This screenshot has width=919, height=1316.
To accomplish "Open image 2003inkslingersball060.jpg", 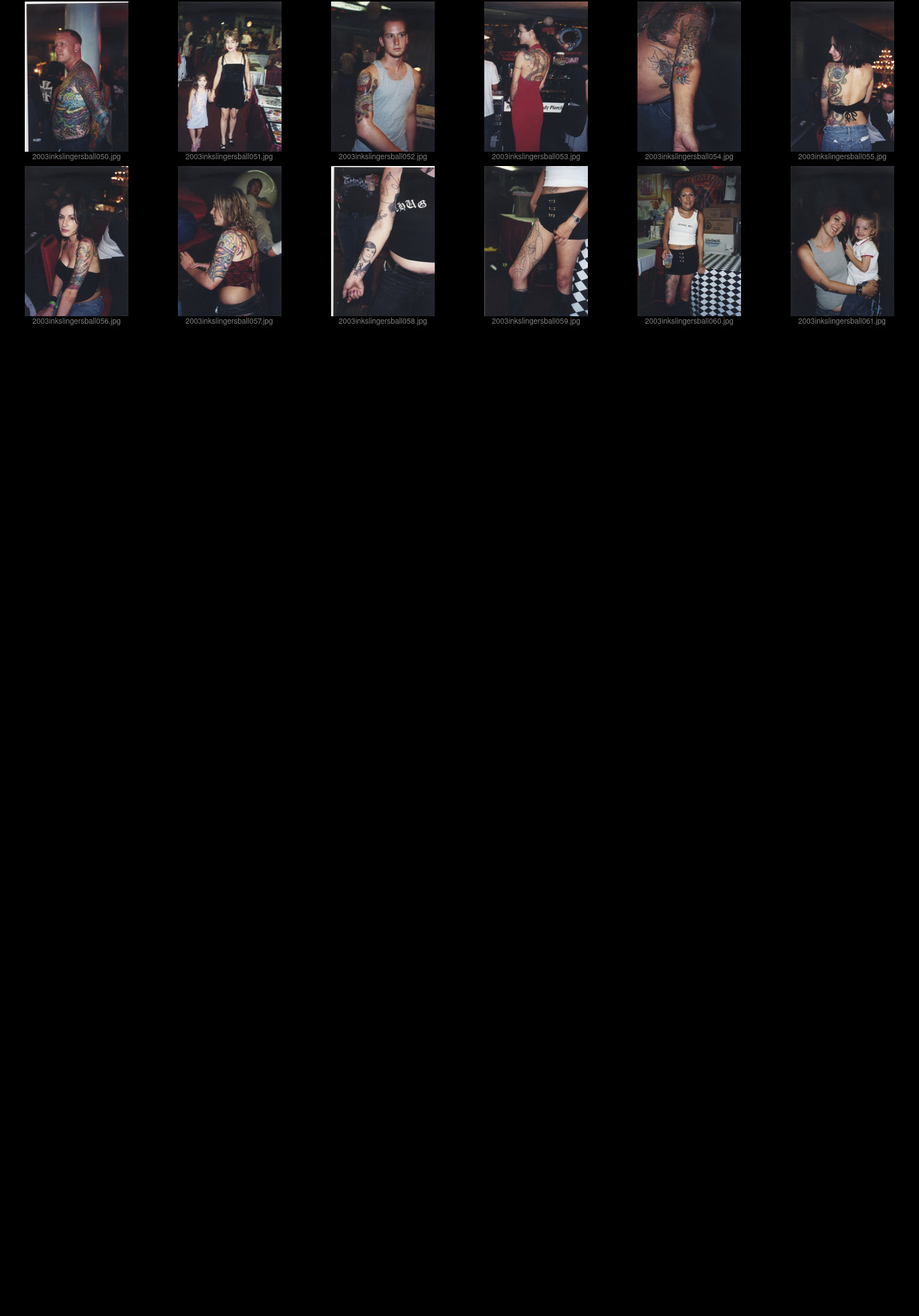I will click(689, 241).
